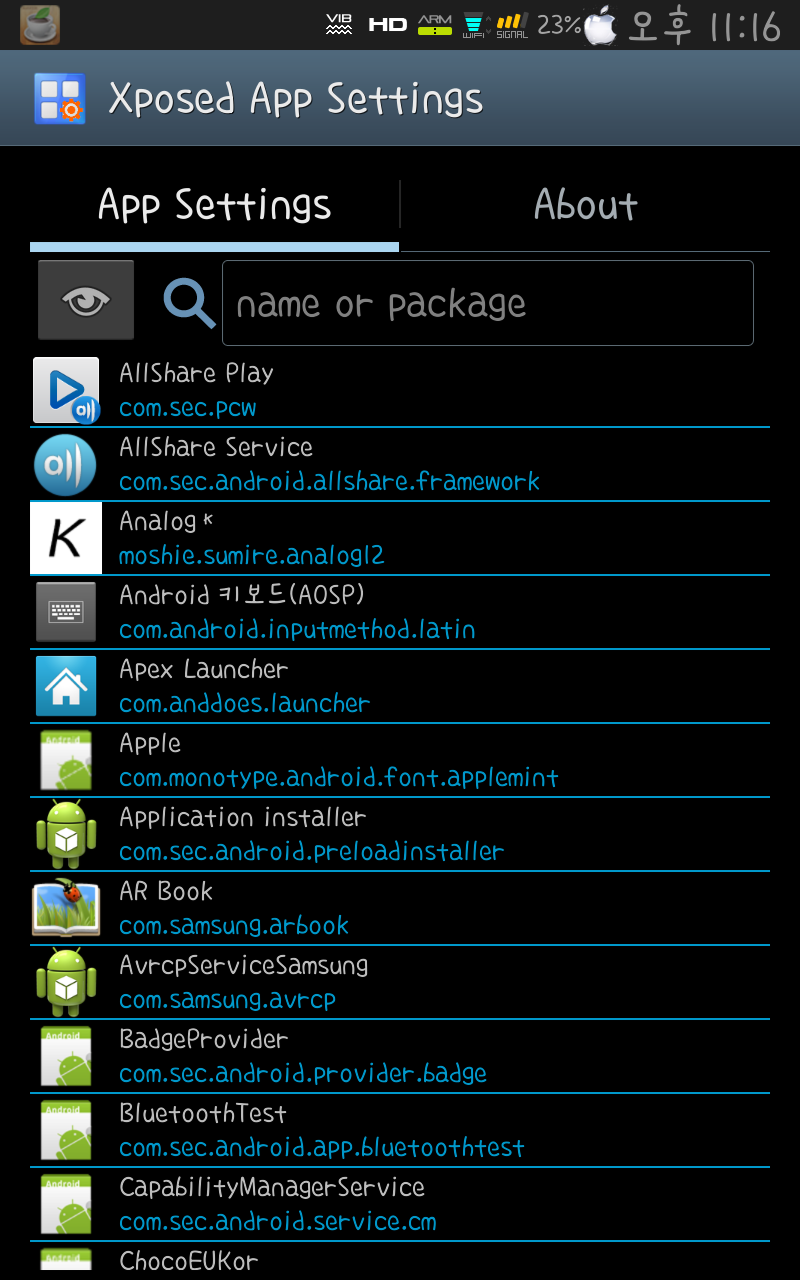Select BluetoothTest from the list
This screenshot has height=1280, width=800.
point(400,1130)
